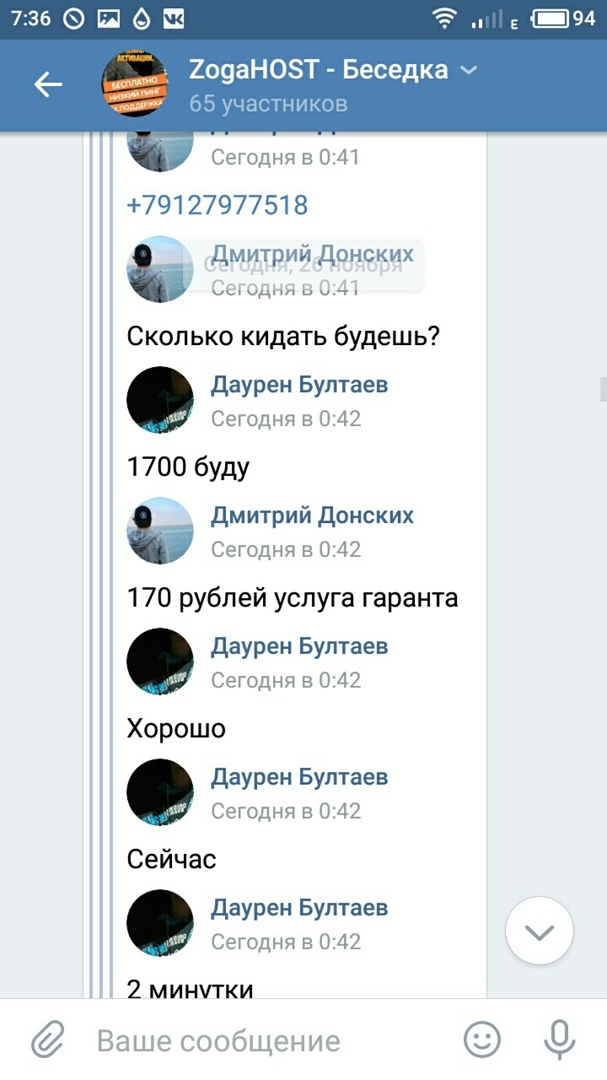Jump to the latest messages
Viewport: 607px width, 1080px height.
[539, 932]
